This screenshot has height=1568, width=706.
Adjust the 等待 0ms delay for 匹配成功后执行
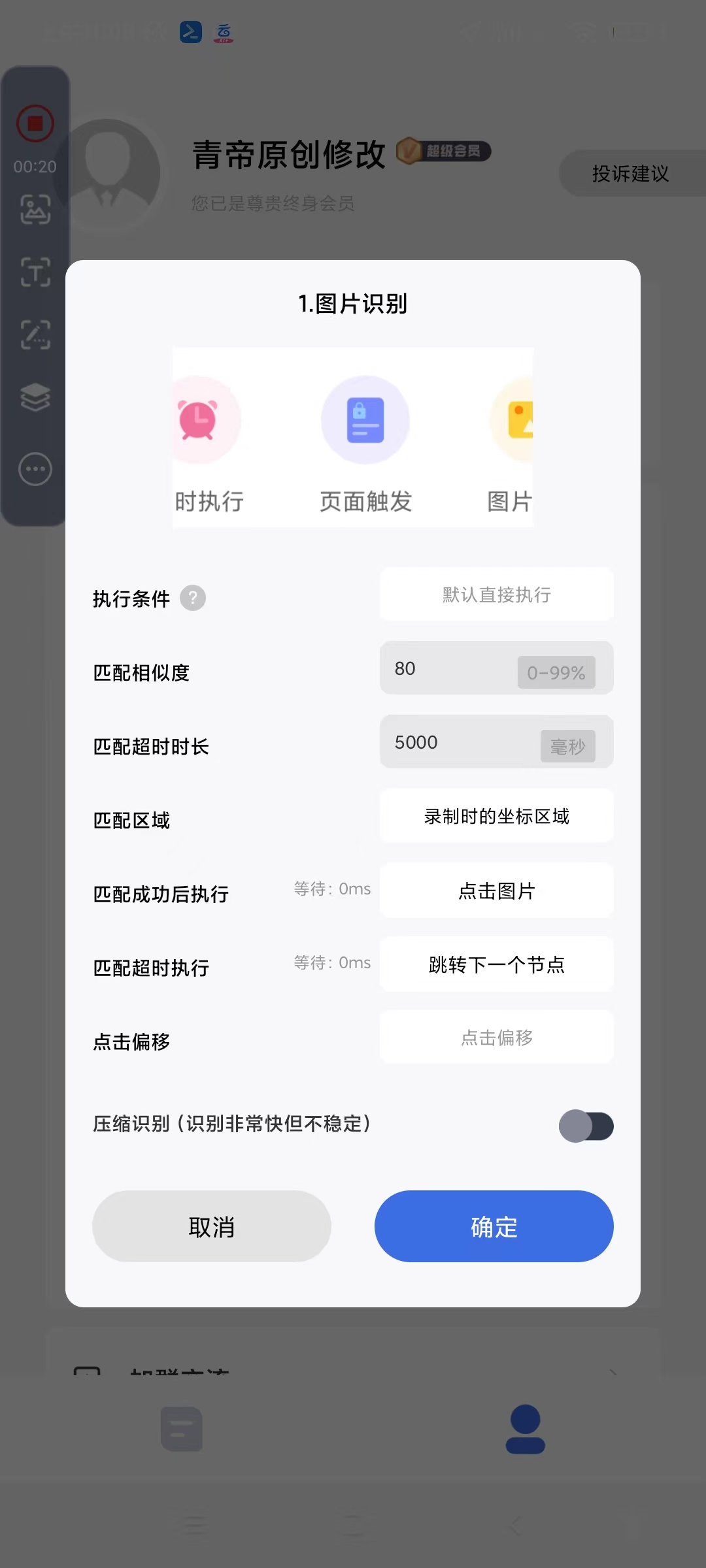tap(332, 889)
